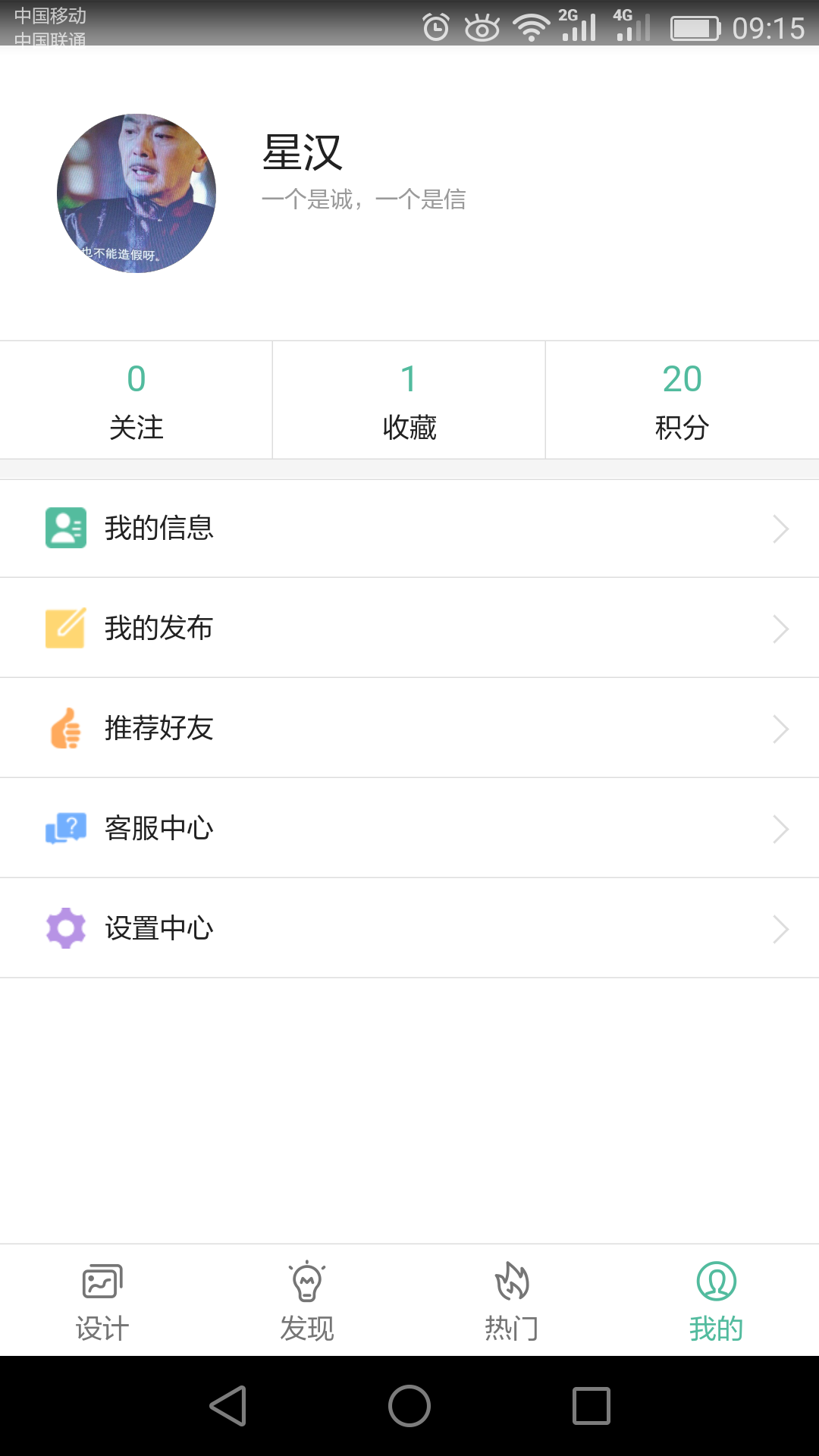819x1456 pixels.
Task: Enter 设置中心 settings
Action: click(409, 928)
